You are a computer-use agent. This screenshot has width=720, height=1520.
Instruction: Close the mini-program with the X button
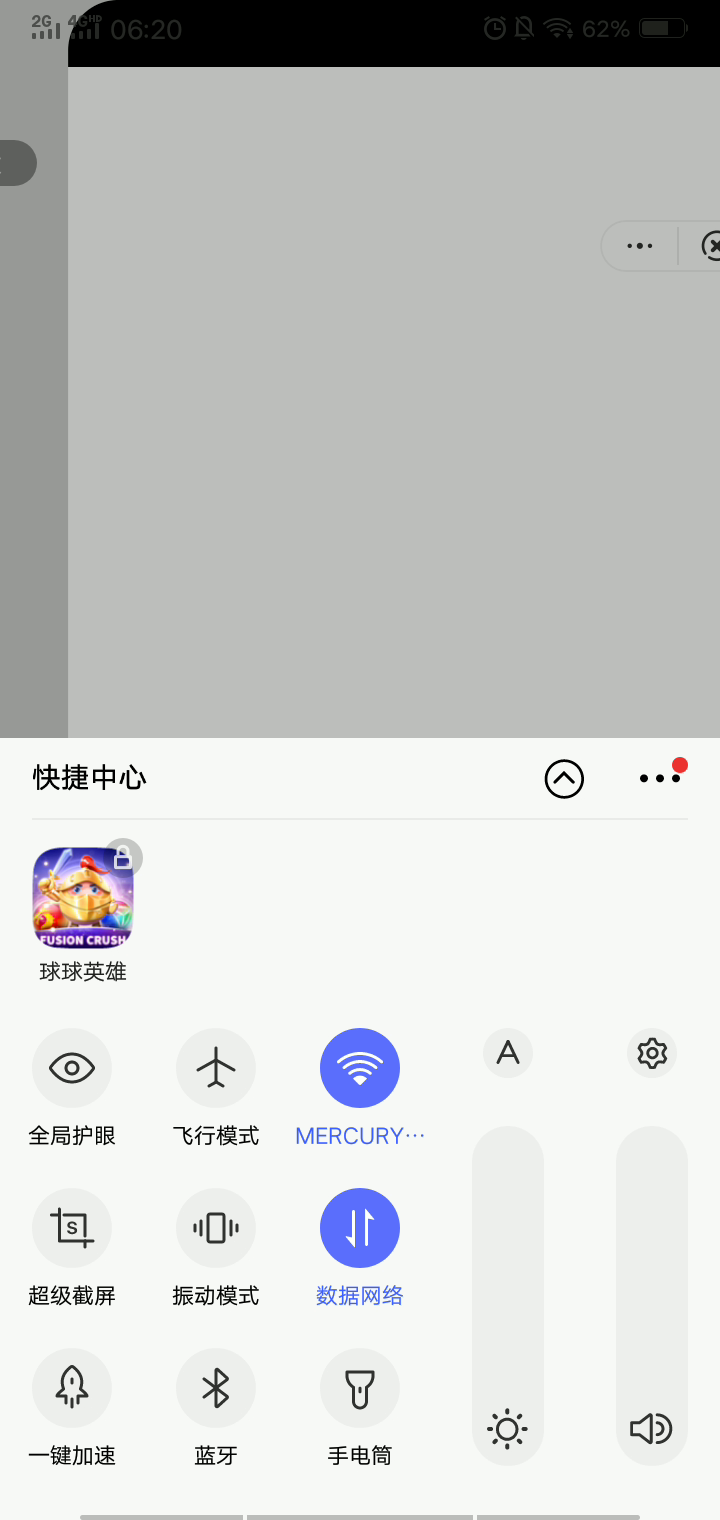[708, 246]
